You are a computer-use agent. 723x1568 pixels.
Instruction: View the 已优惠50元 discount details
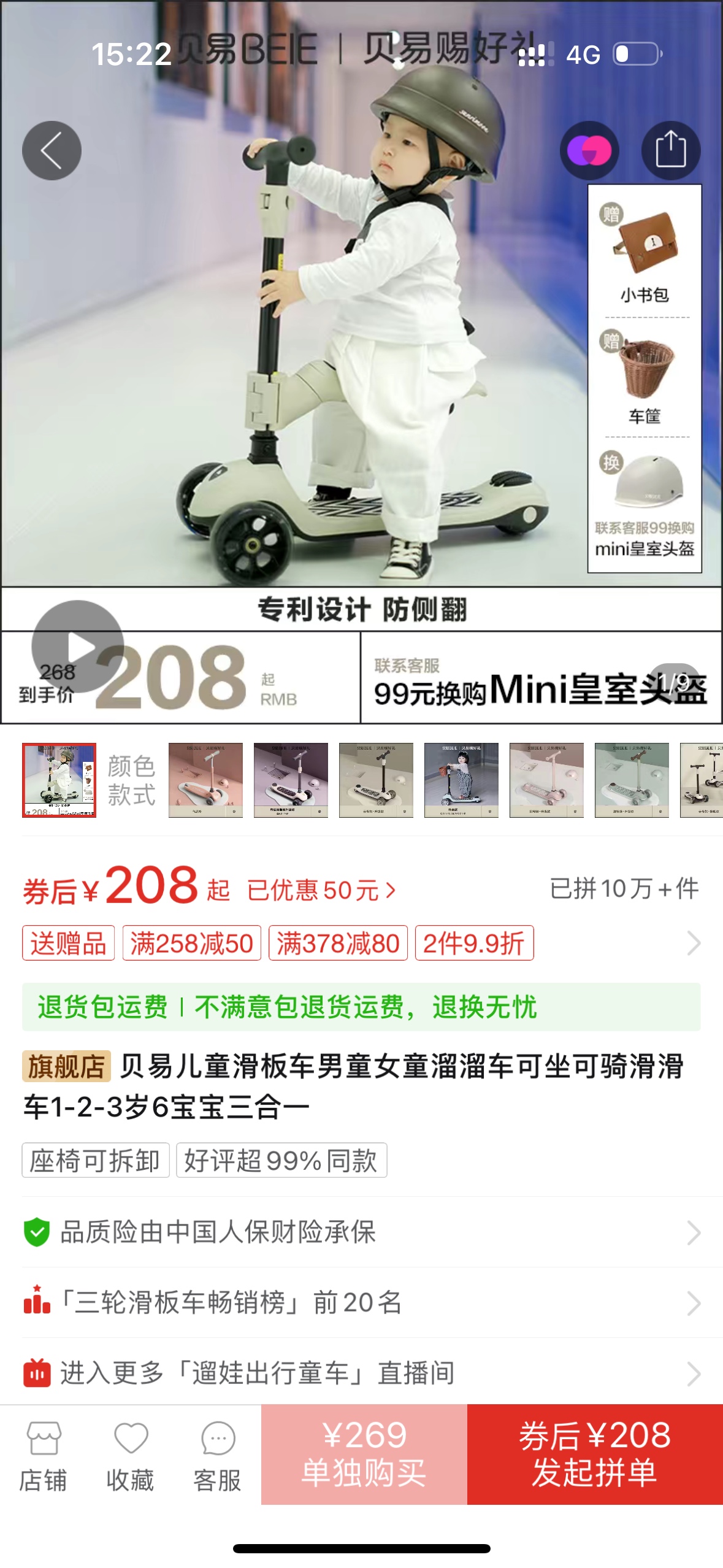[321, 890]
